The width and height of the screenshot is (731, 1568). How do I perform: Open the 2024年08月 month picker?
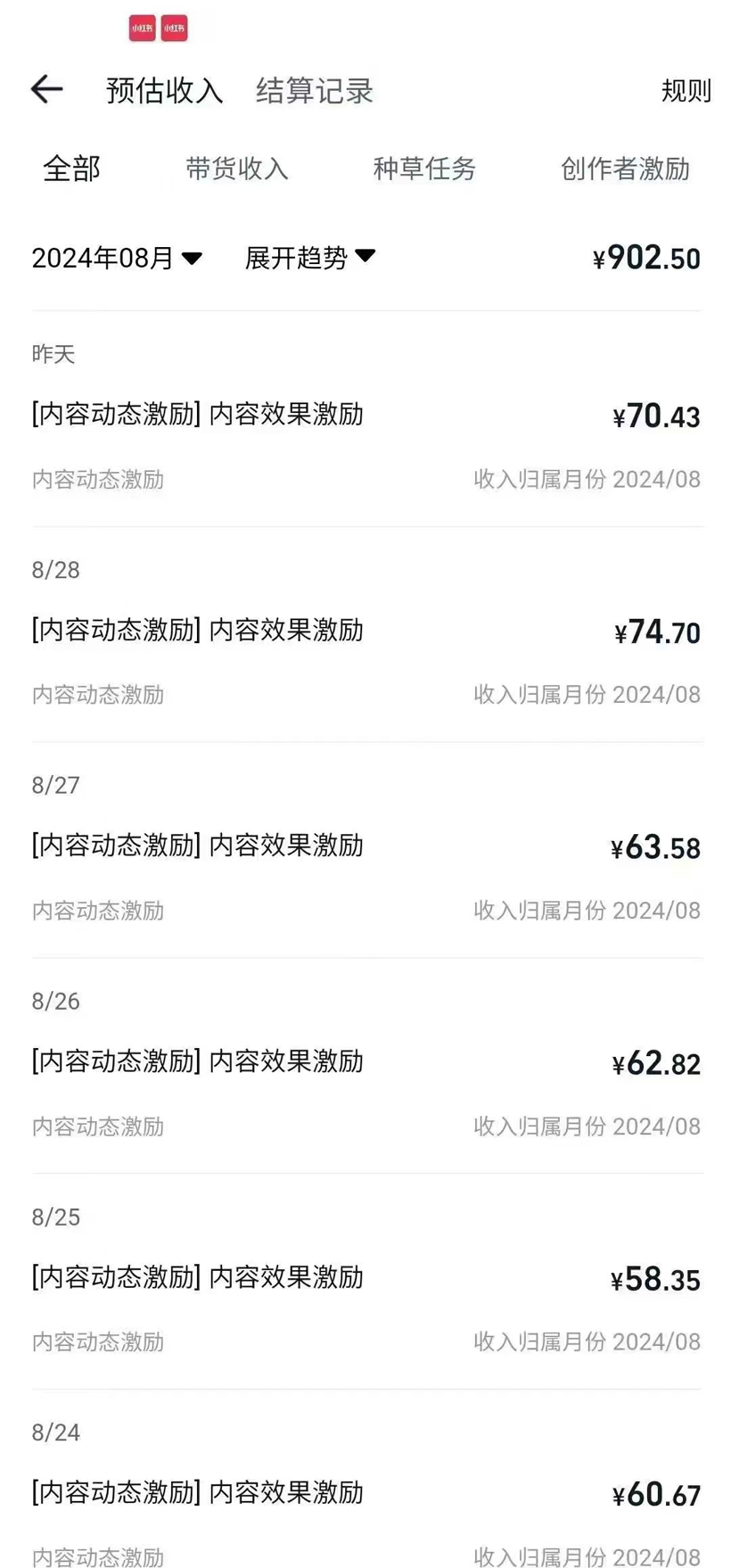[x=117, y=258]
